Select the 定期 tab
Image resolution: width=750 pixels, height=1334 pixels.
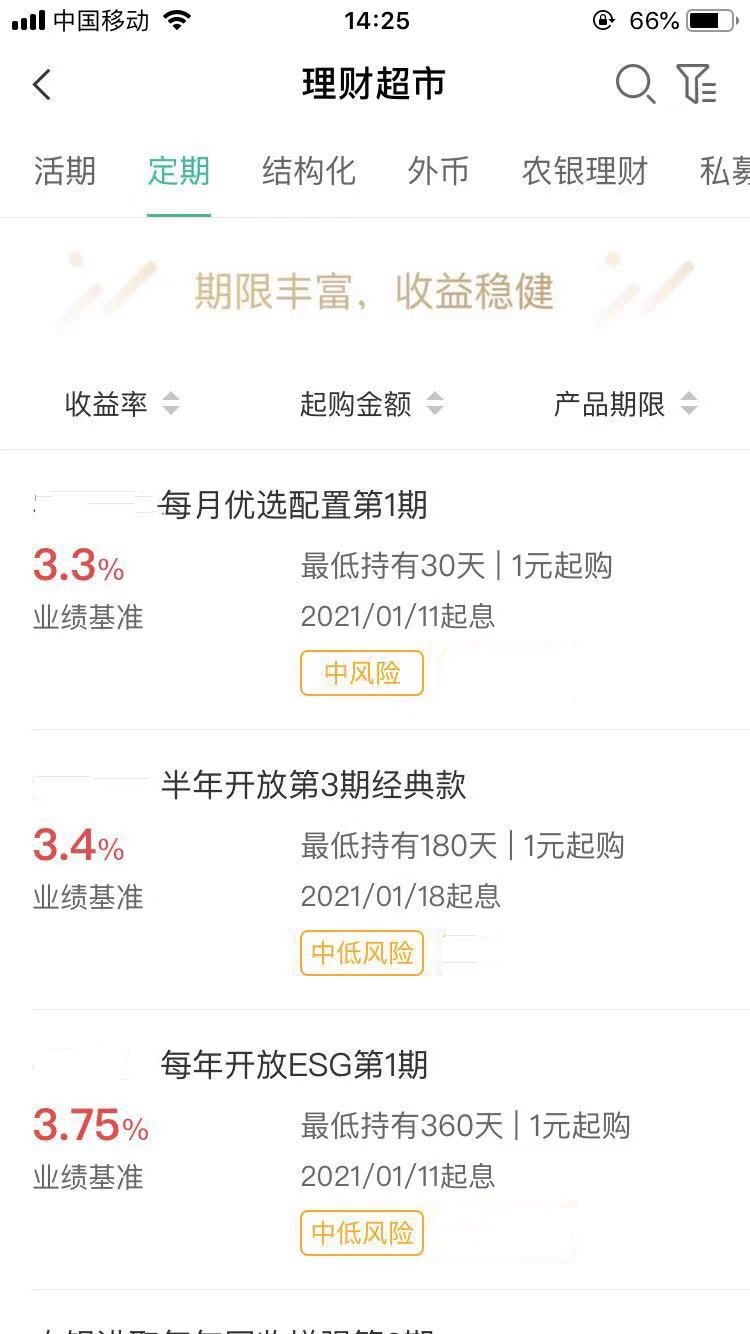pyautogui.click(x=178, y=171)
